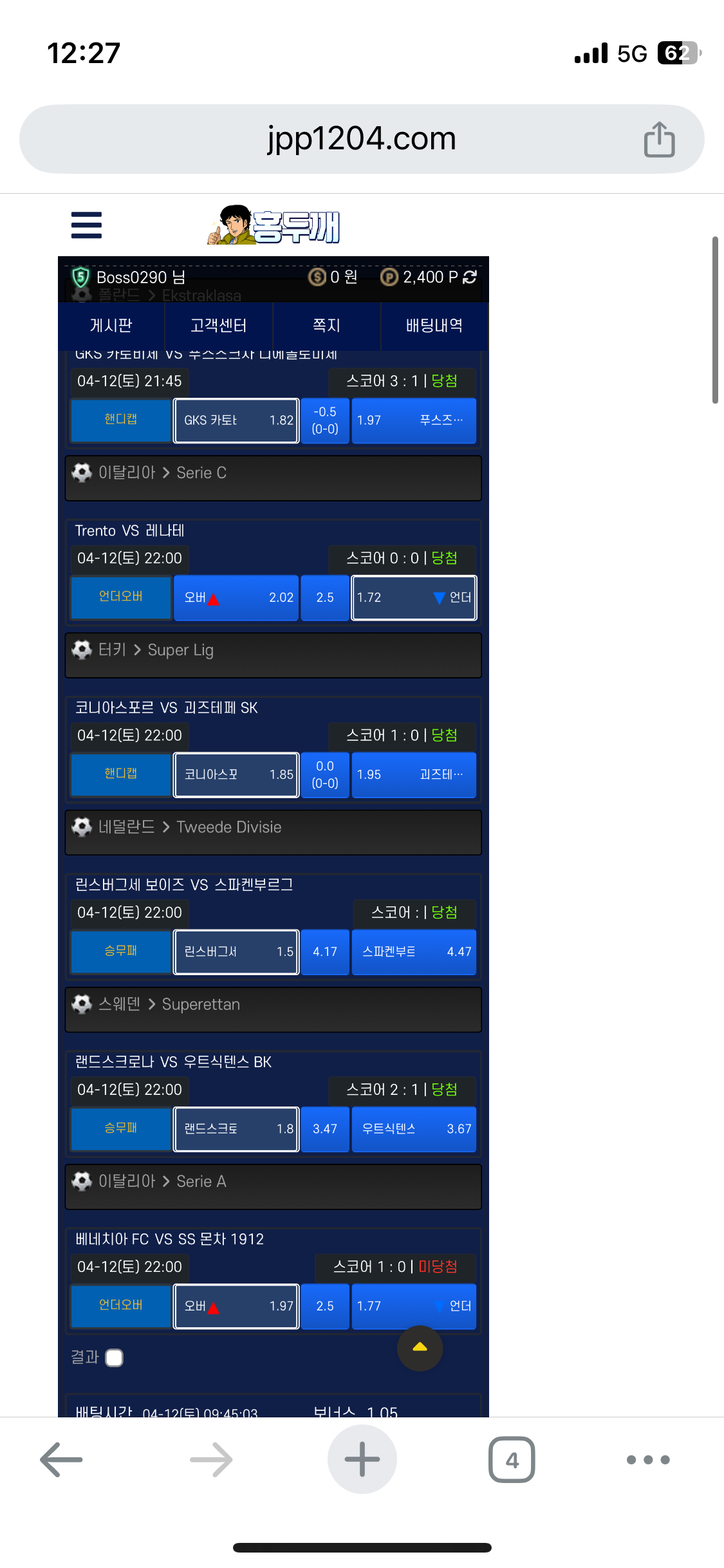The image size is (724, 1568).
Task: Choose 우트식텐스 win at 3.67
Action: [x=414, y=1128]
